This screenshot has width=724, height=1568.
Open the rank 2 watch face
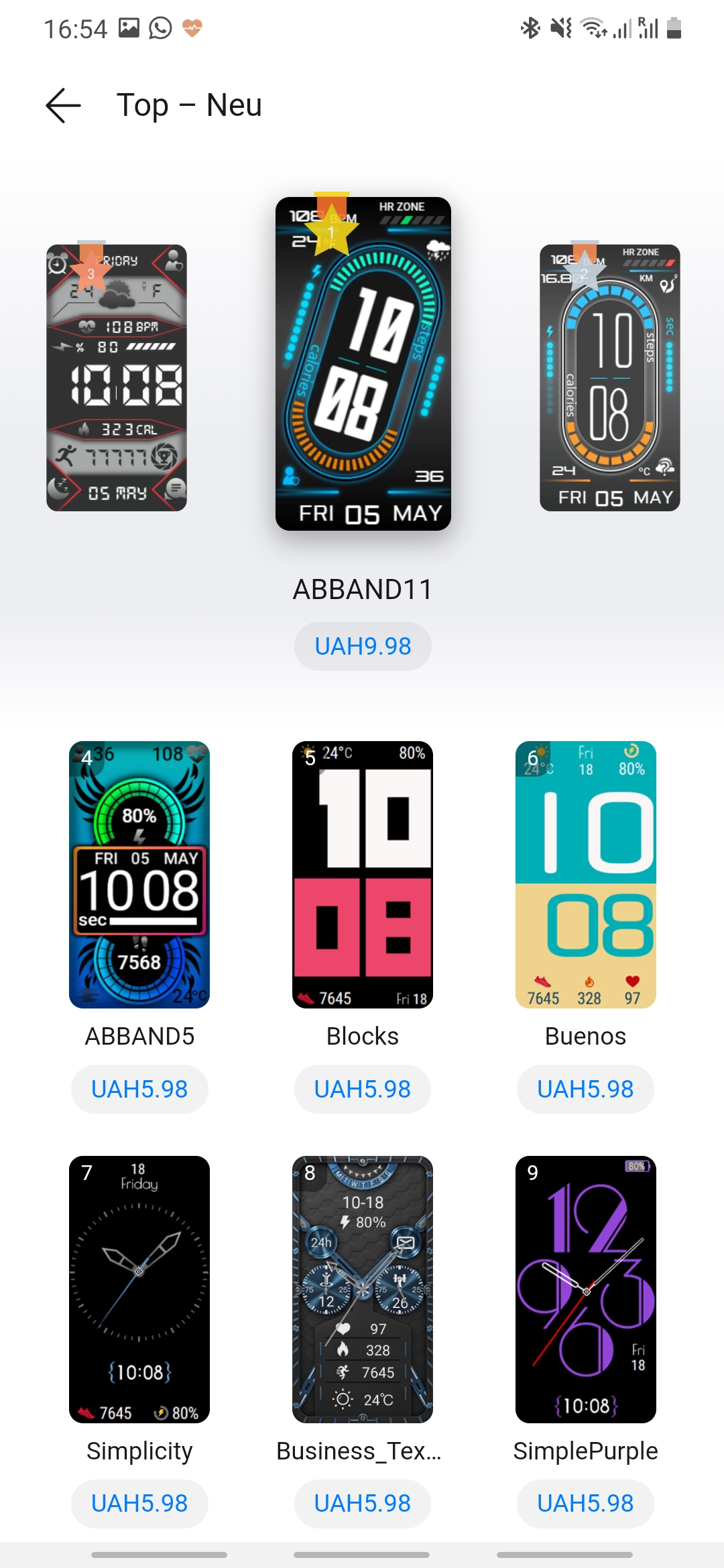609,377
